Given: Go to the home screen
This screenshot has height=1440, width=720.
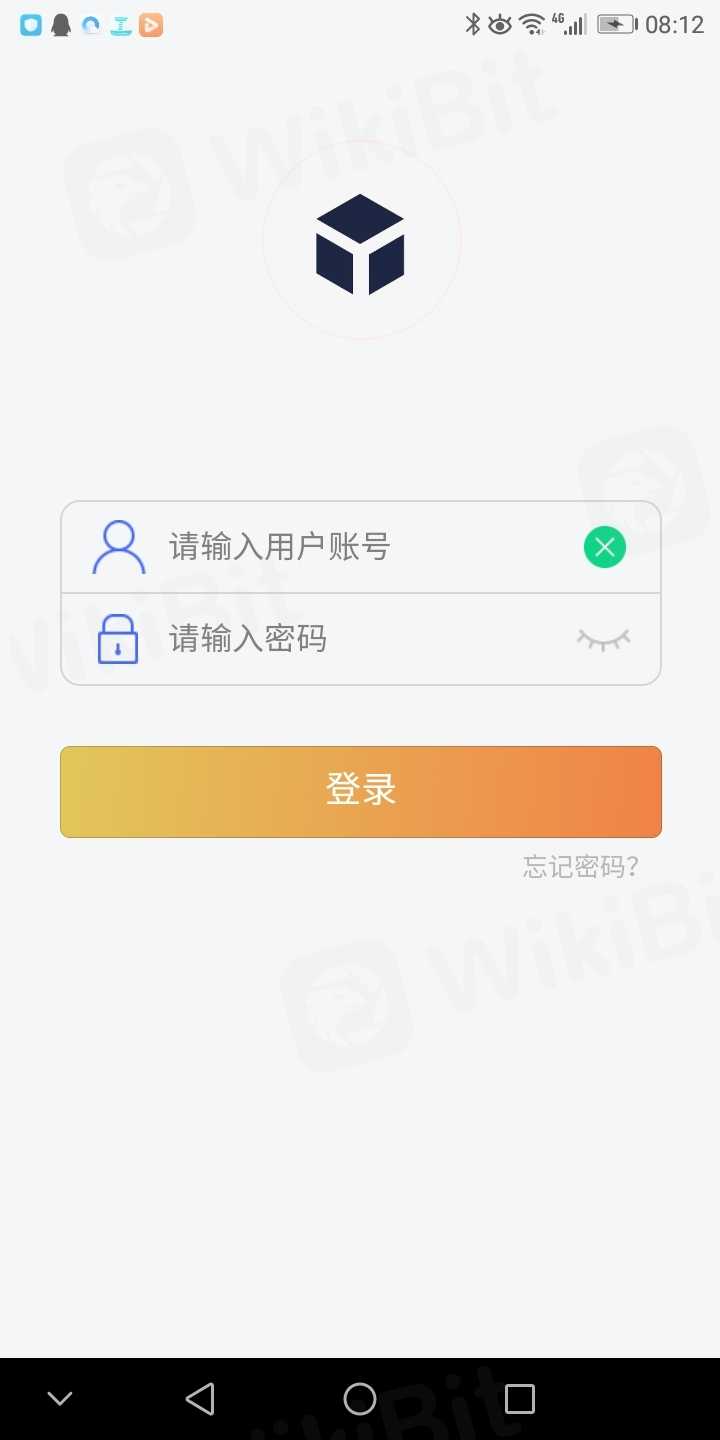Looking at the screenshot, I should click(360, 1399).
